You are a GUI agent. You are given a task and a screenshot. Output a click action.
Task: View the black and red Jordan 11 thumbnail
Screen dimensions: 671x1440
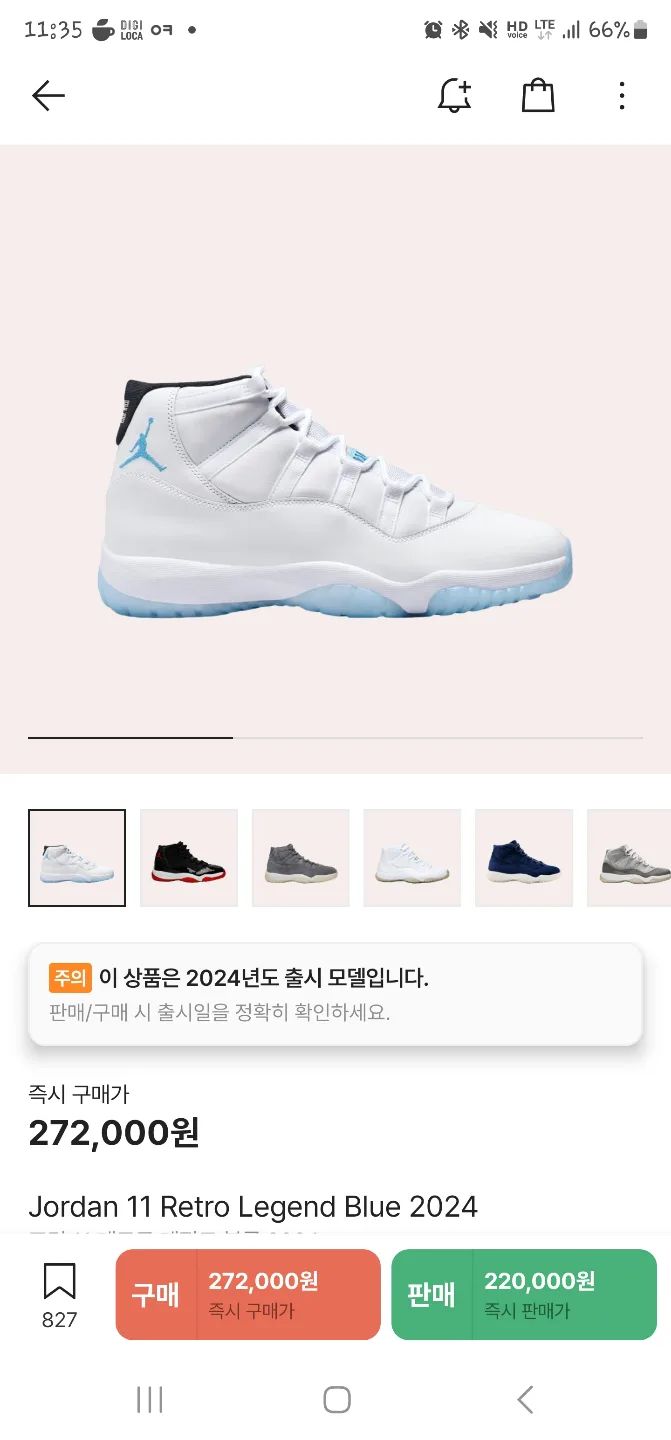[189, 858]
